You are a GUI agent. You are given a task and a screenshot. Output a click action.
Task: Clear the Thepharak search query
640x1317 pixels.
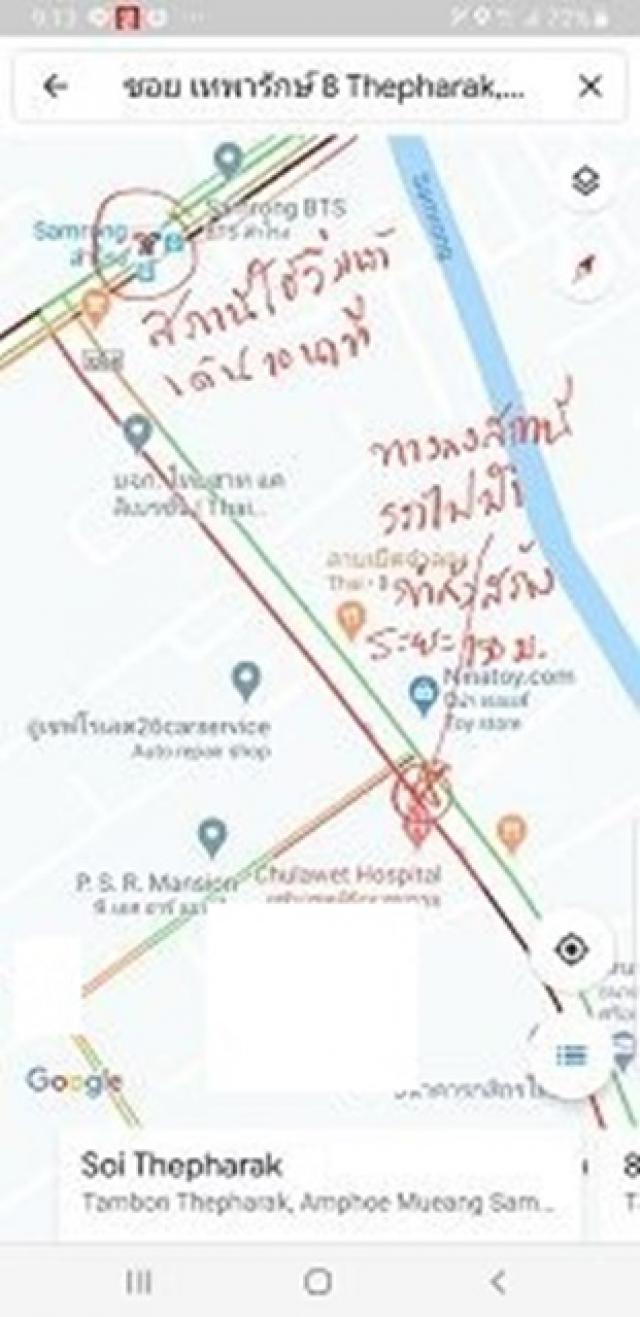590,87
